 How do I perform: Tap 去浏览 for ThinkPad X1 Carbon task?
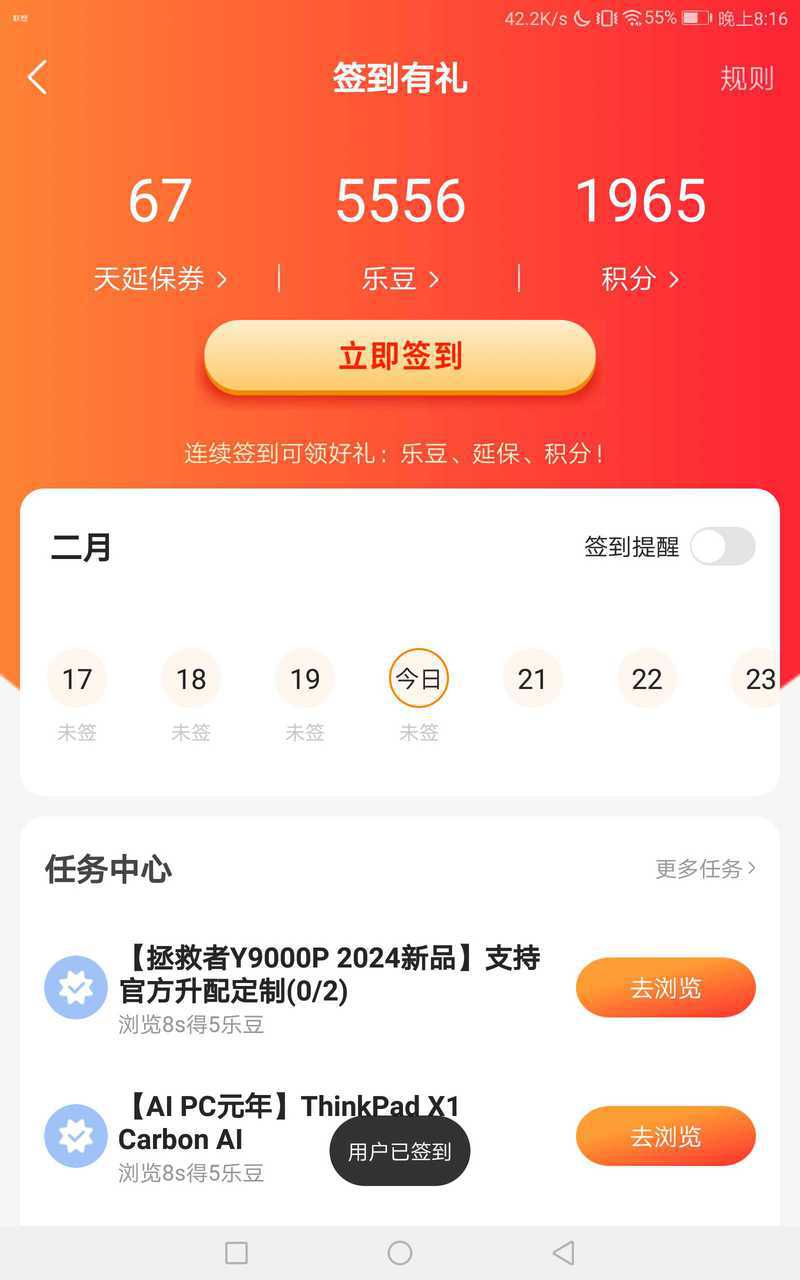coord(665,1136)
